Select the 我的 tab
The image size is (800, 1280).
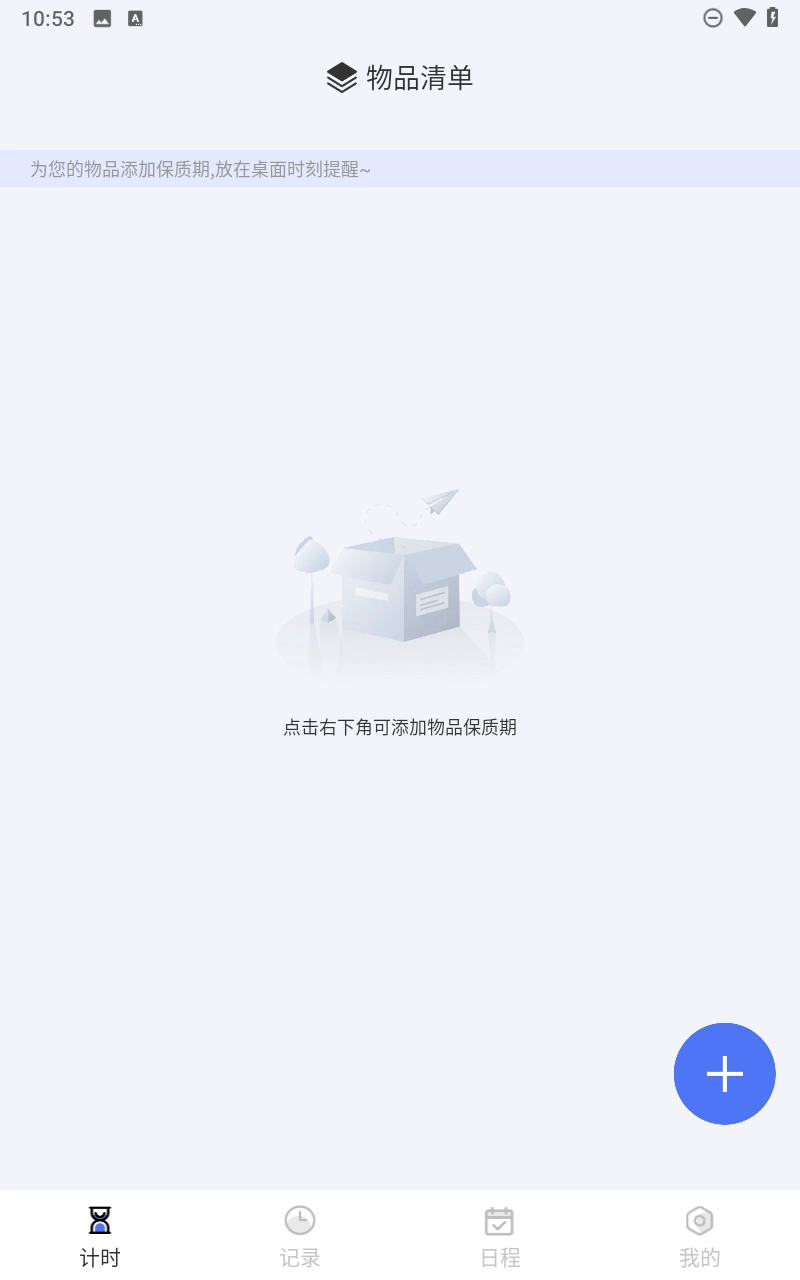tap(699, 1236)
